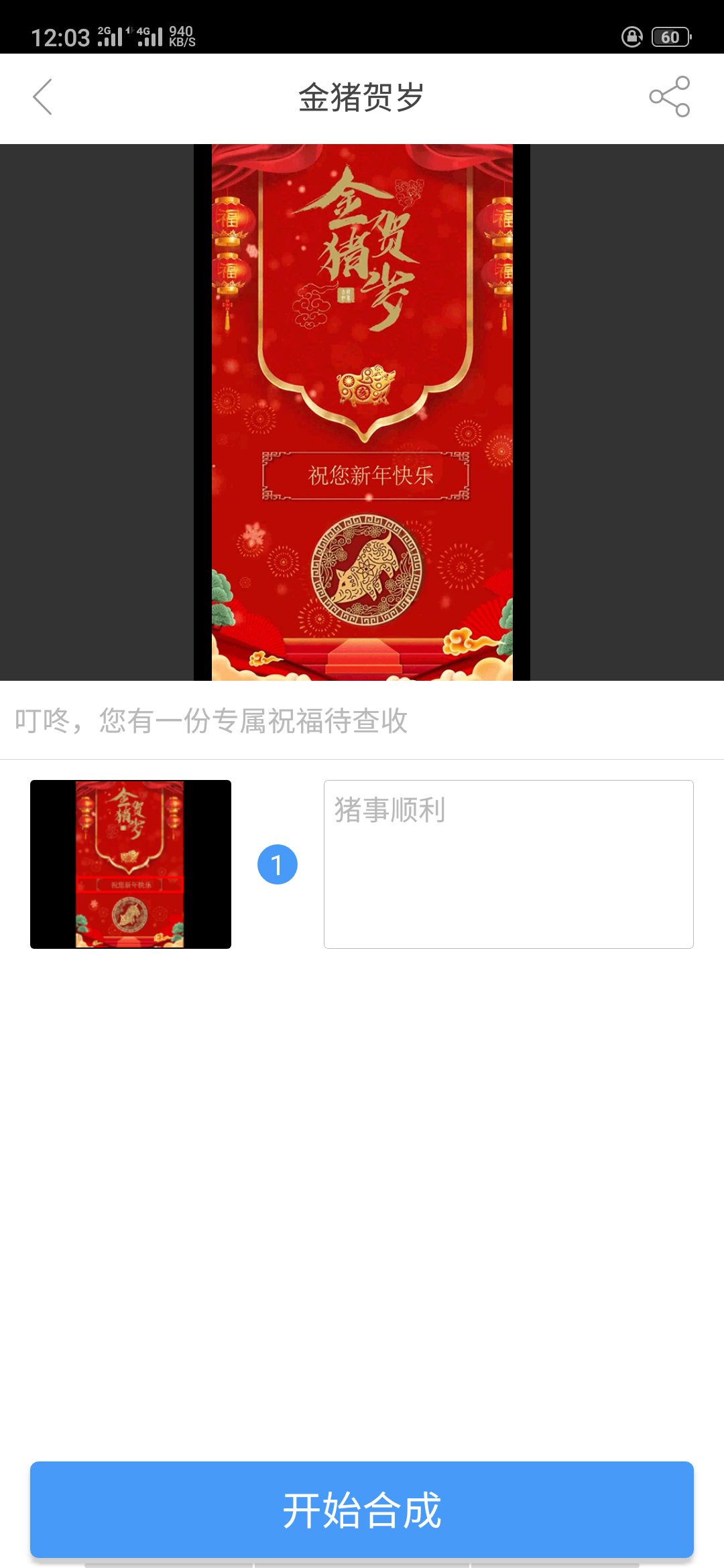Go back from the 金猪贺岁 page
This screenshot has width=724, height=1568.
point(43,97)
